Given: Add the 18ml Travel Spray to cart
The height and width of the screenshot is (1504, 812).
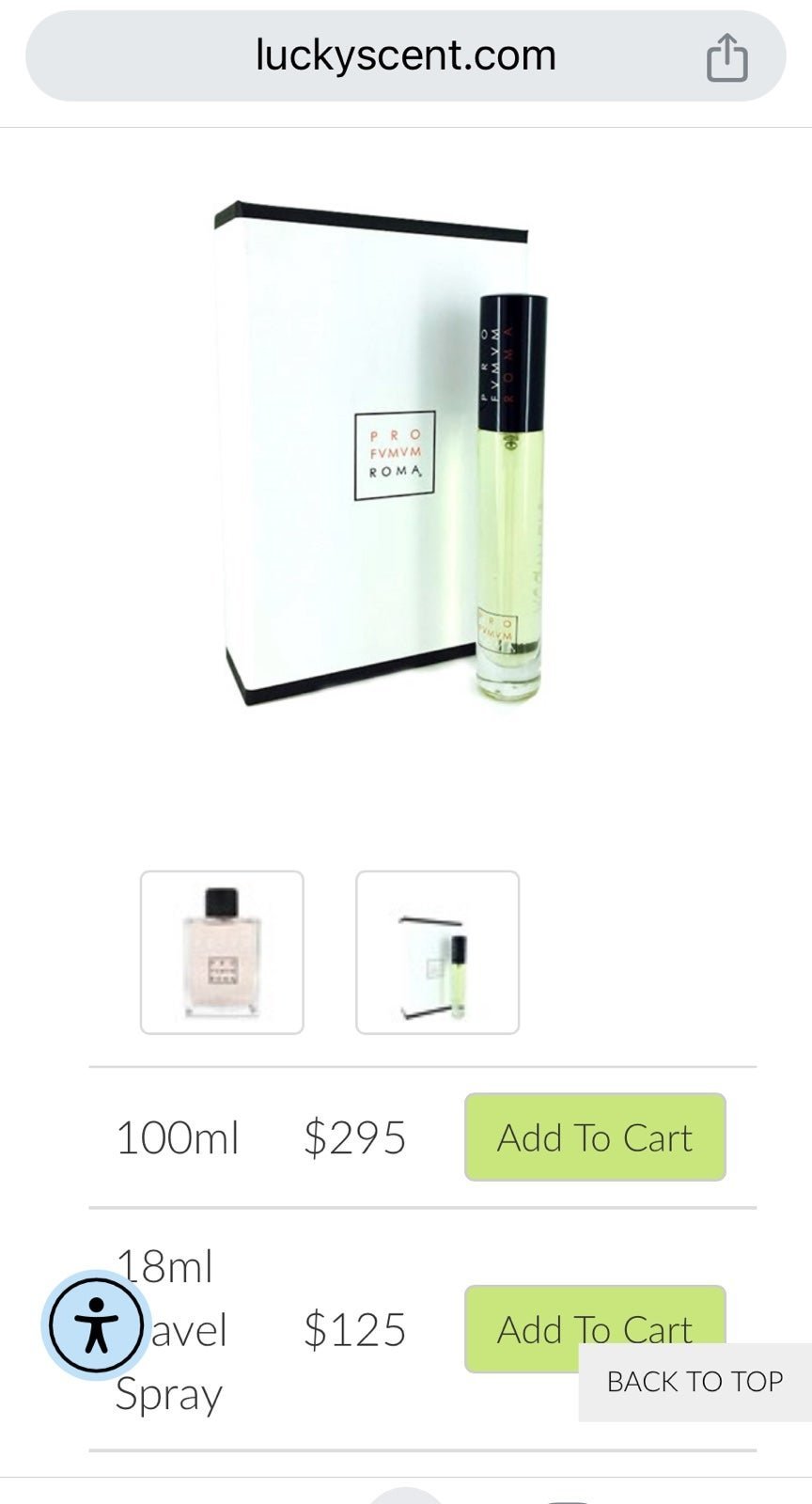Looking at the screenshot, I should pos(595,1328).
